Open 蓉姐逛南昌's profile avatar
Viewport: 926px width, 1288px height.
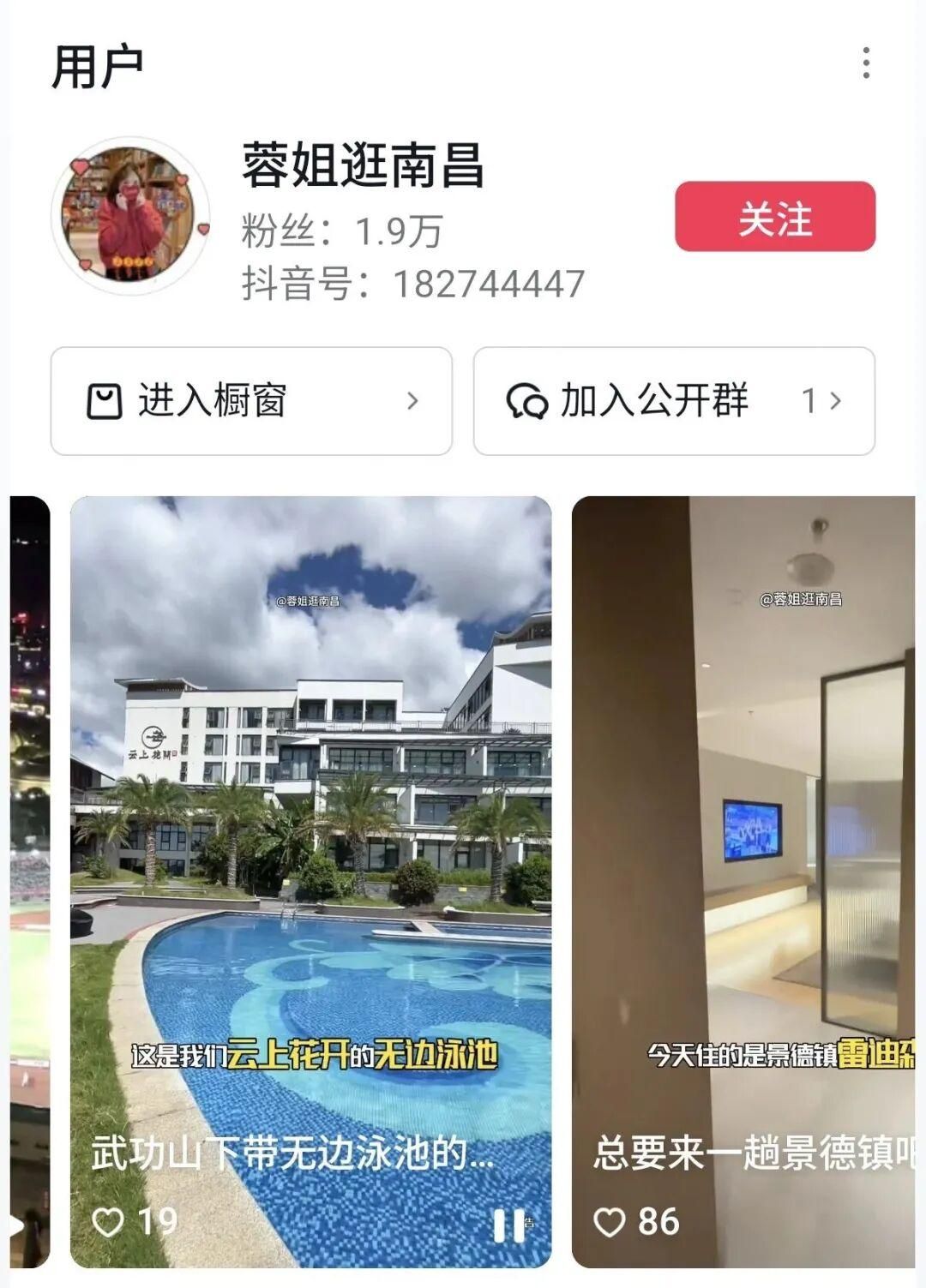(x=130, y=215)
